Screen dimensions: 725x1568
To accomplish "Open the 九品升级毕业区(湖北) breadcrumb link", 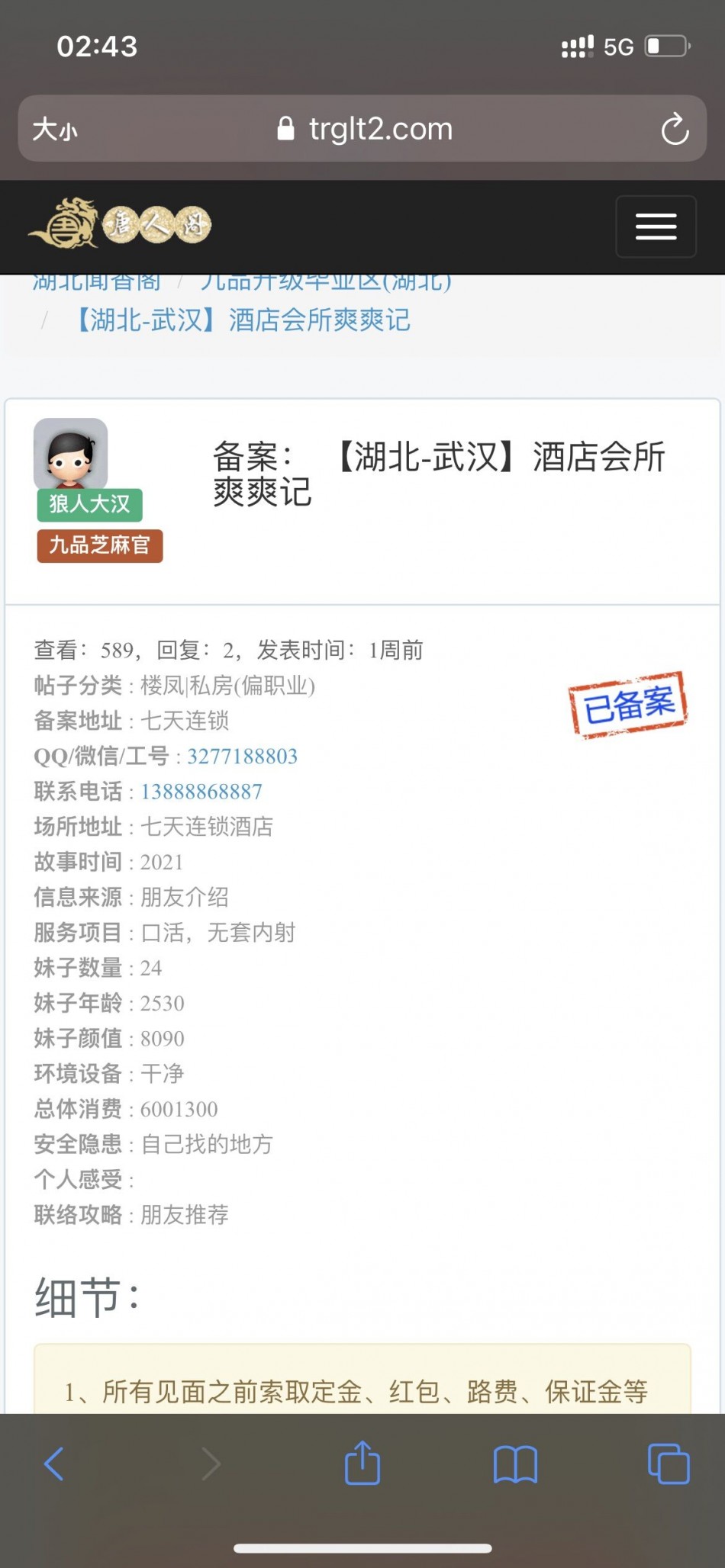I will (326, 284).
